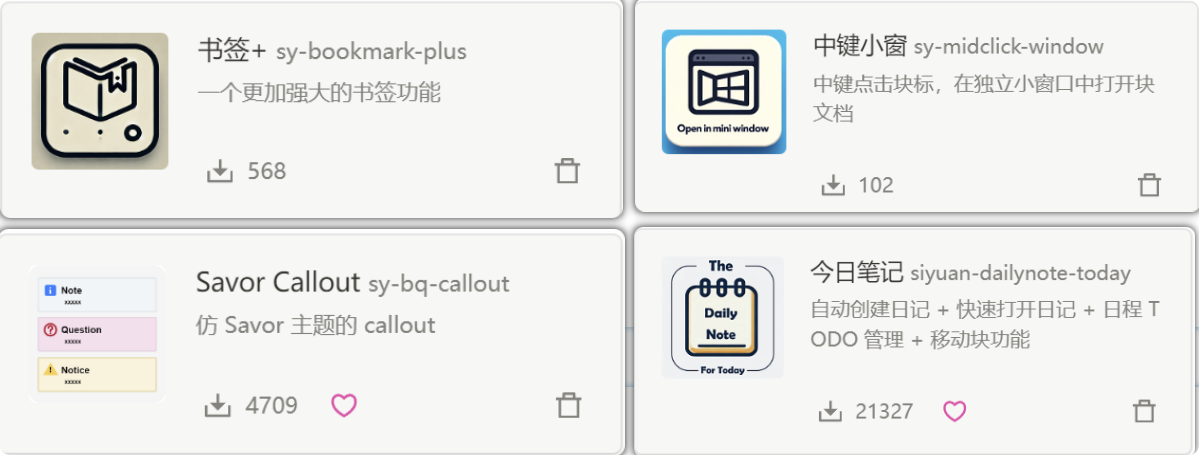
Task: Tap the heart icon on 今日笔记
Action: 955,411
